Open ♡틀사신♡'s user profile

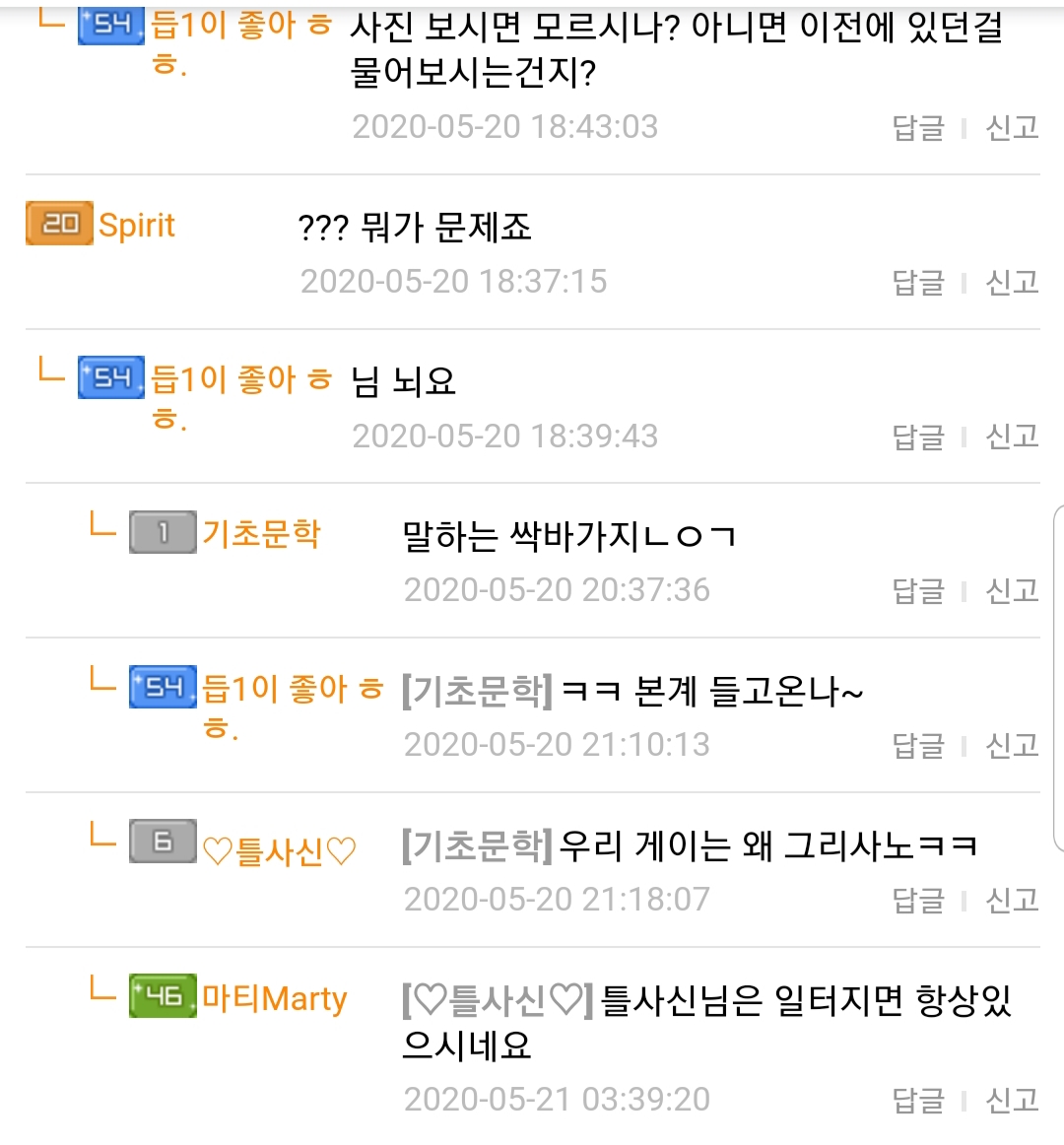[x=279, y=850]
